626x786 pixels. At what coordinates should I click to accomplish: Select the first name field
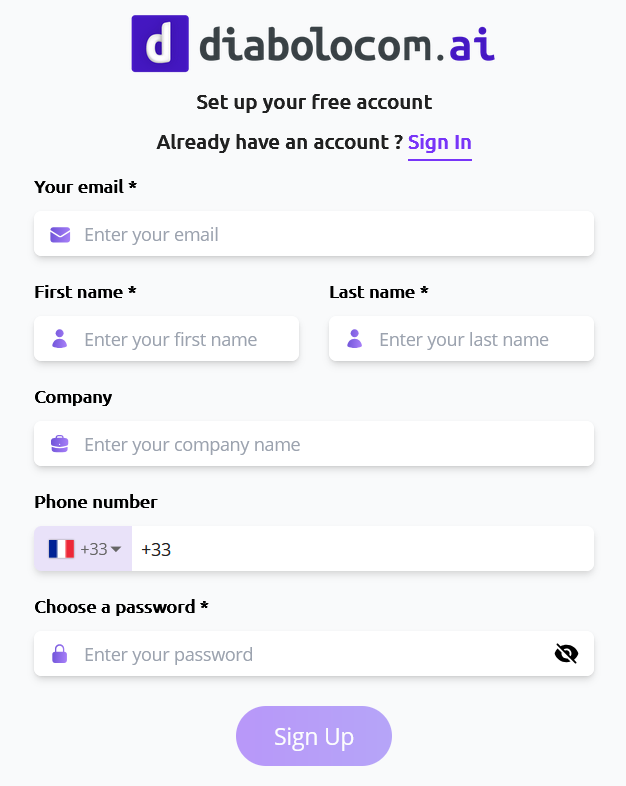click(x=180, y=340)
